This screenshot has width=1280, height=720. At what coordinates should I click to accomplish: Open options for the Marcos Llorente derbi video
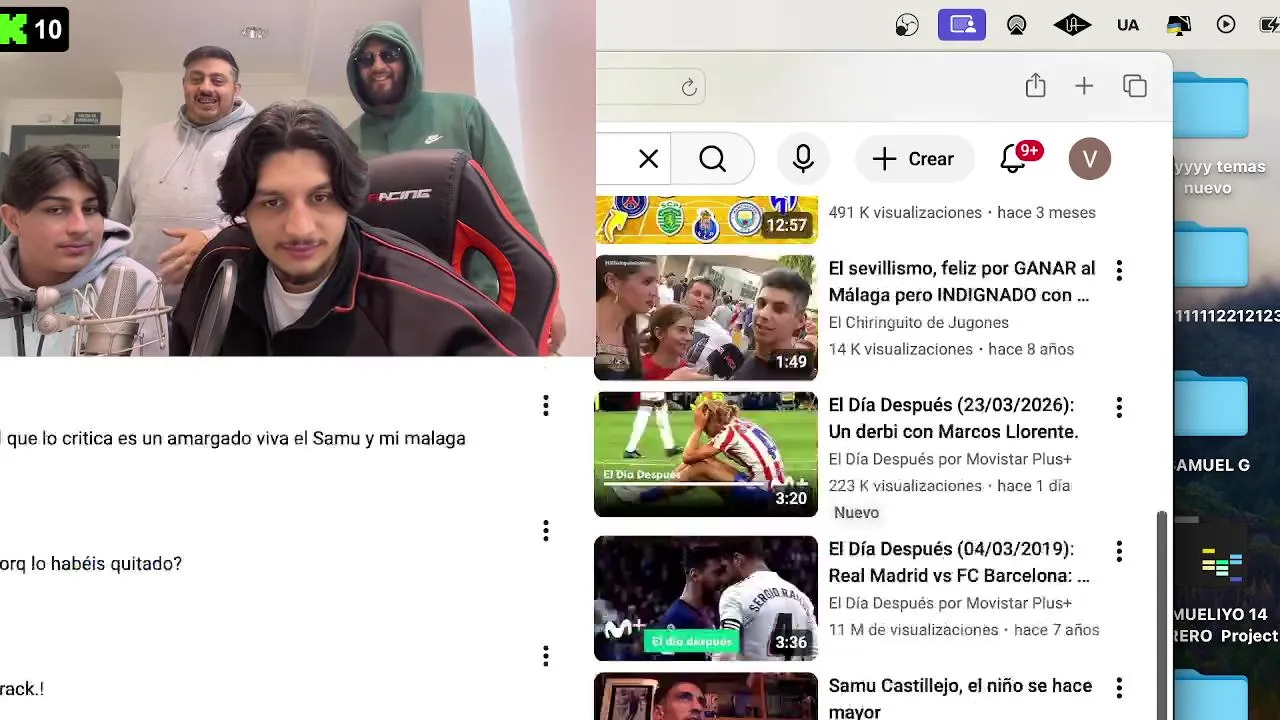1119,407
